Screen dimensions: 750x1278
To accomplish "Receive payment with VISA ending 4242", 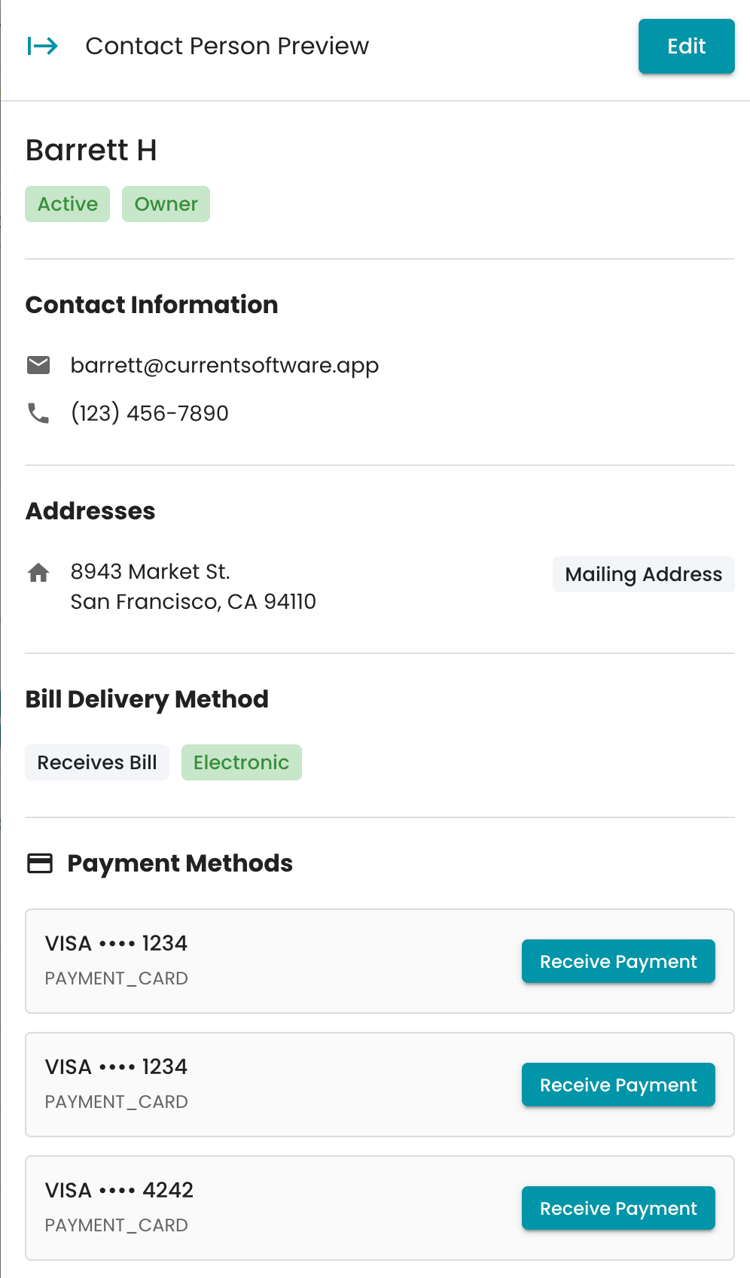I will coord(618,1208).
